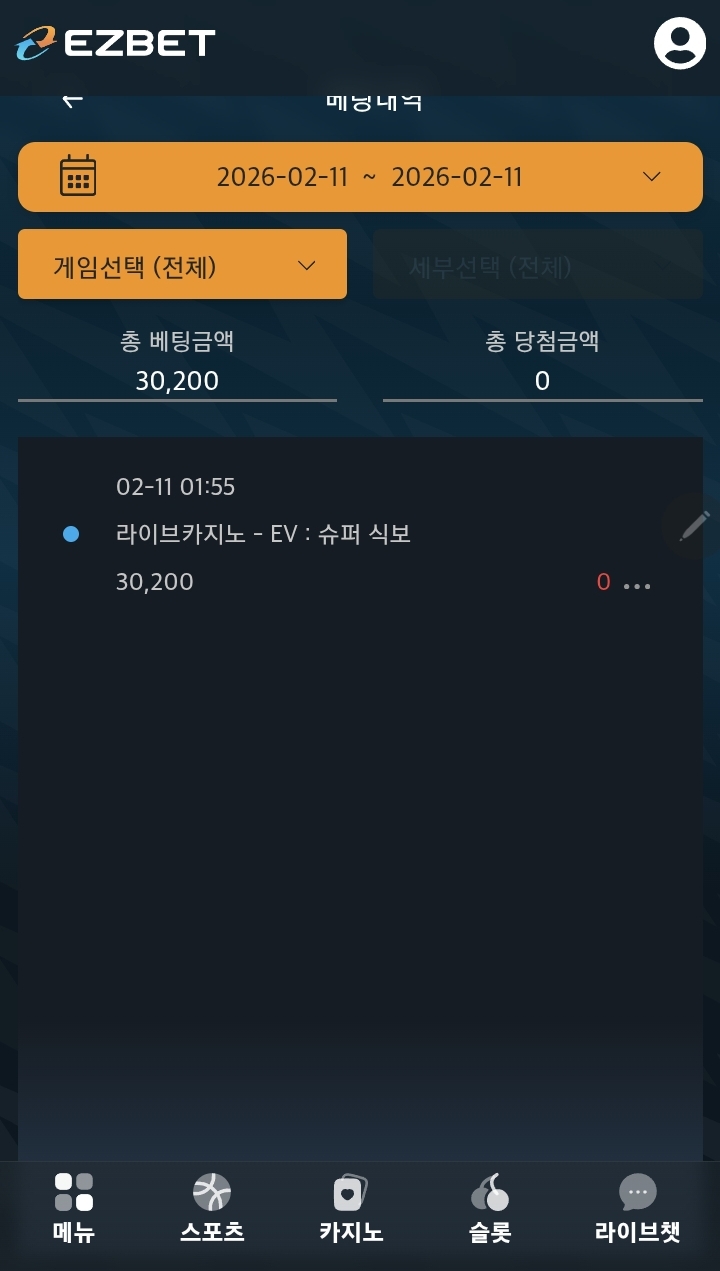720x1271 pixels.
Task: Switch to the 스포츠 tab
Action: pos(212,1208)
